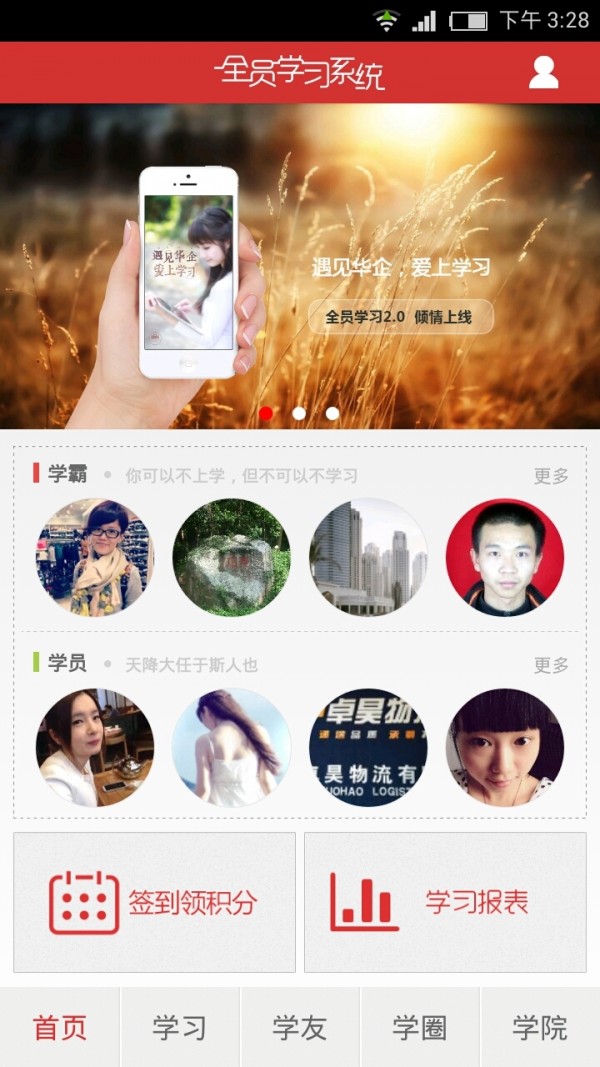The image size is (600, 1067).
Task: Open the 学习报表 report
Action: click(445, 902)
